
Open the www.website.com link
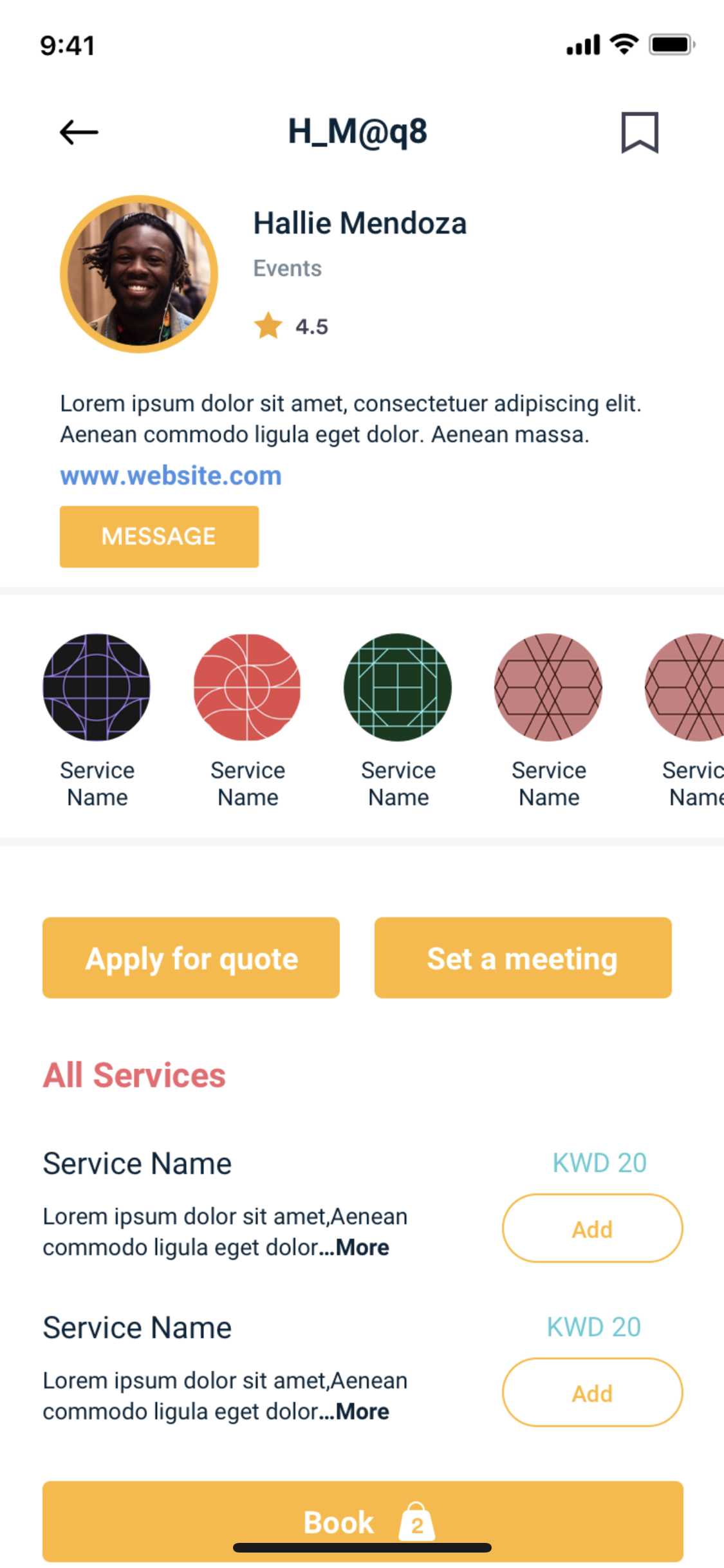[x=171, y=476]
